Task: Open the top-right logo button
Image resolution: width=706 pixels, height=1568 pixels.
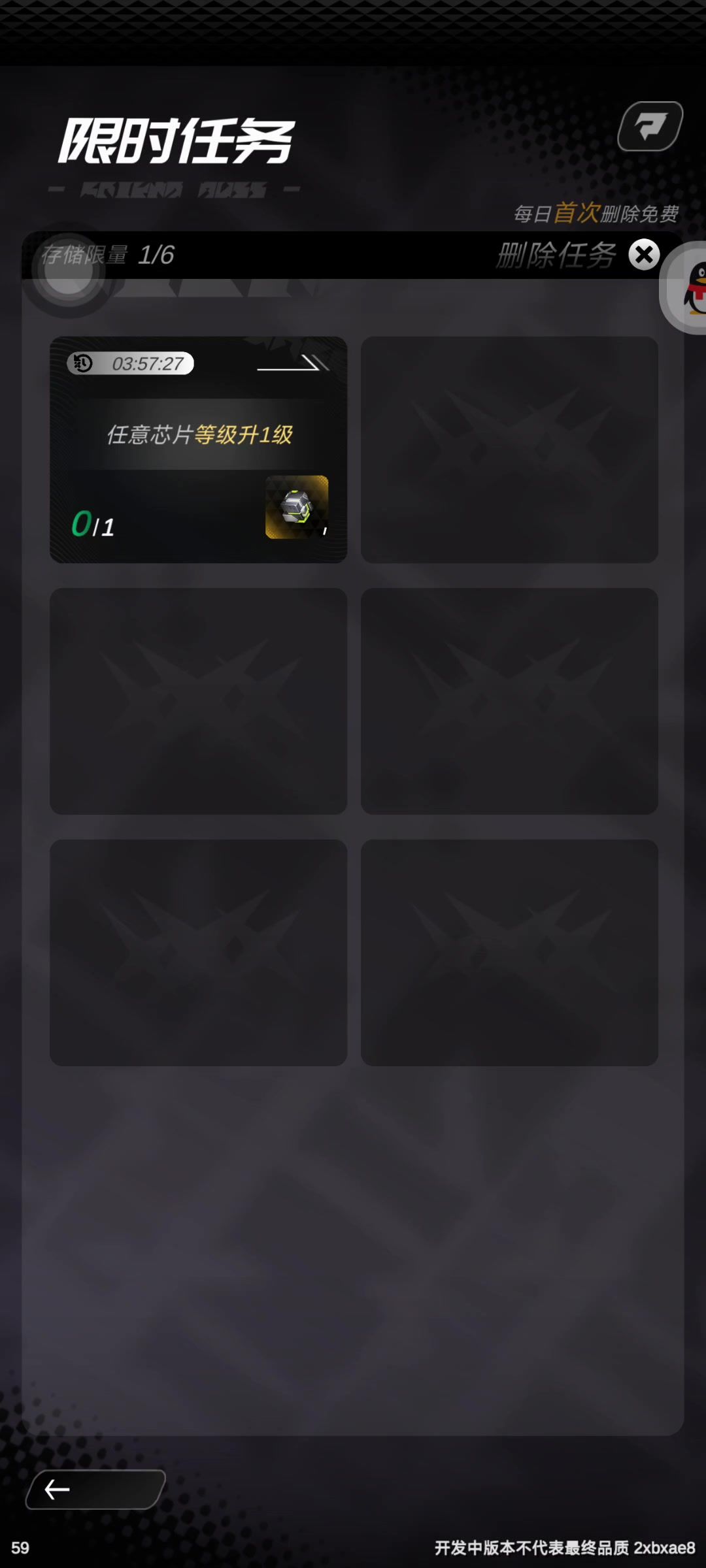Action: 650,126
